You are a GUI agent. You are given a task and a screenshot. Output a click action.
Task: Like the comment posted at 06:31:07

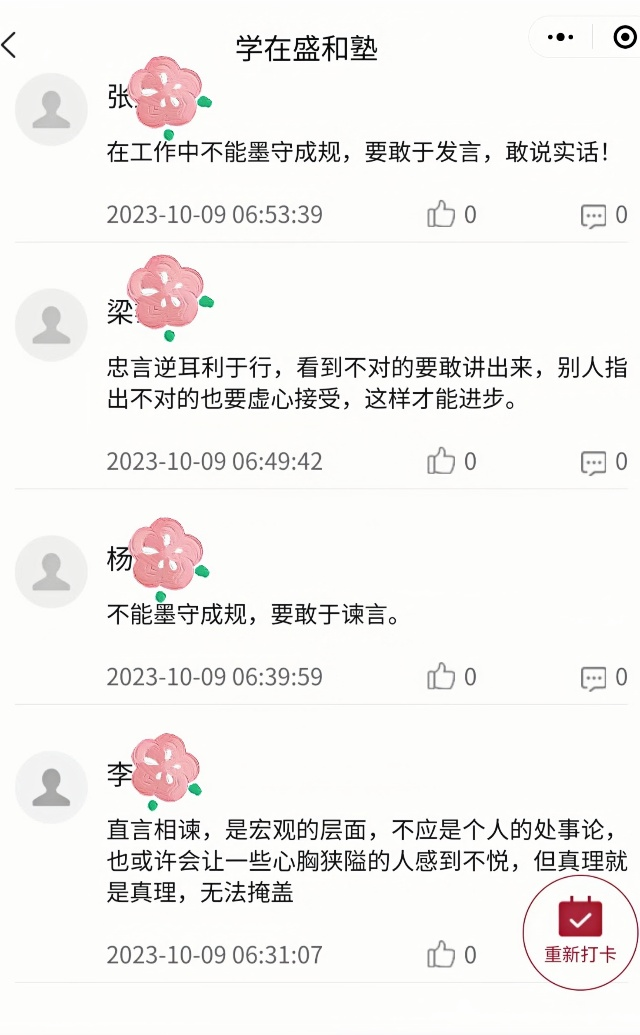[441, 955]
